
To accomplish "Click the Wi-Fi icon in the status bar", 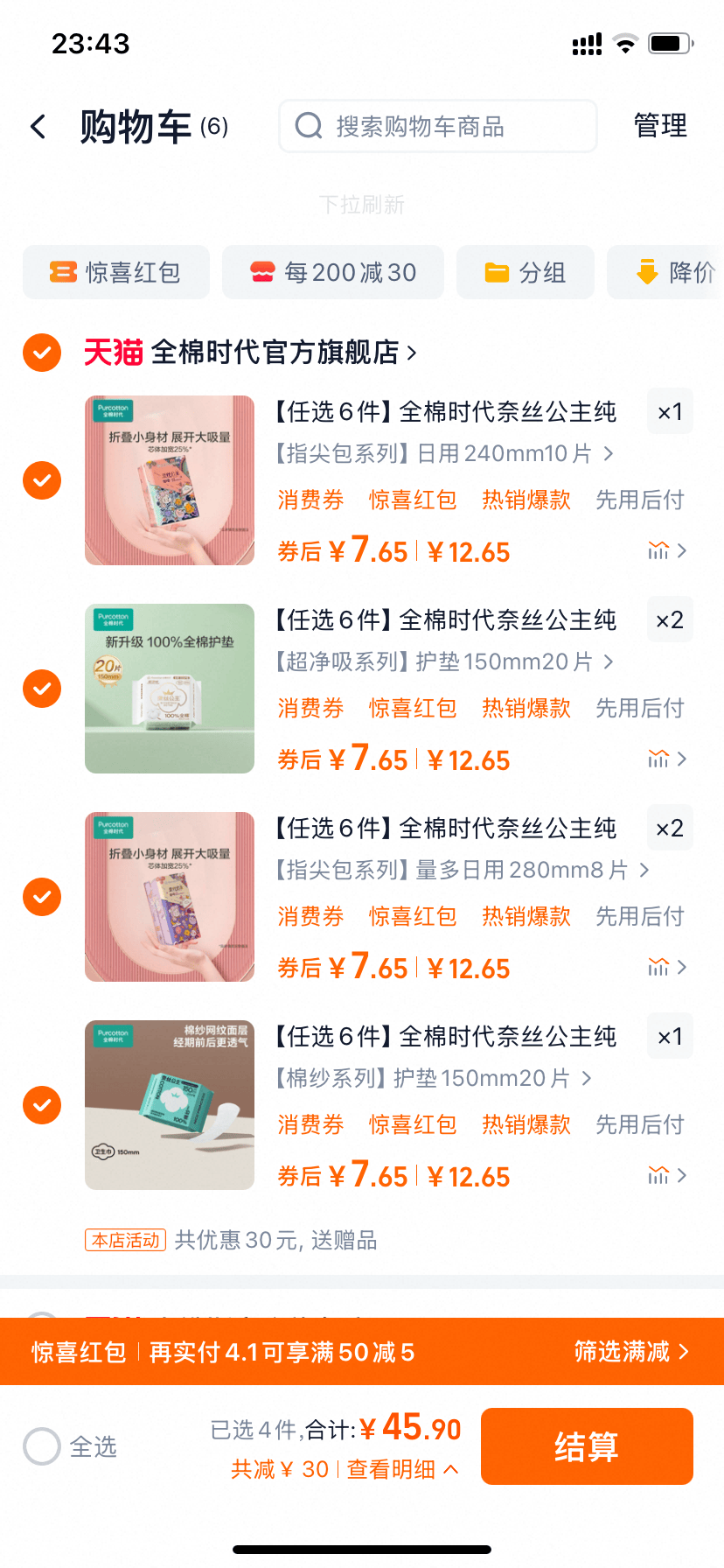I will click(623, 43).
